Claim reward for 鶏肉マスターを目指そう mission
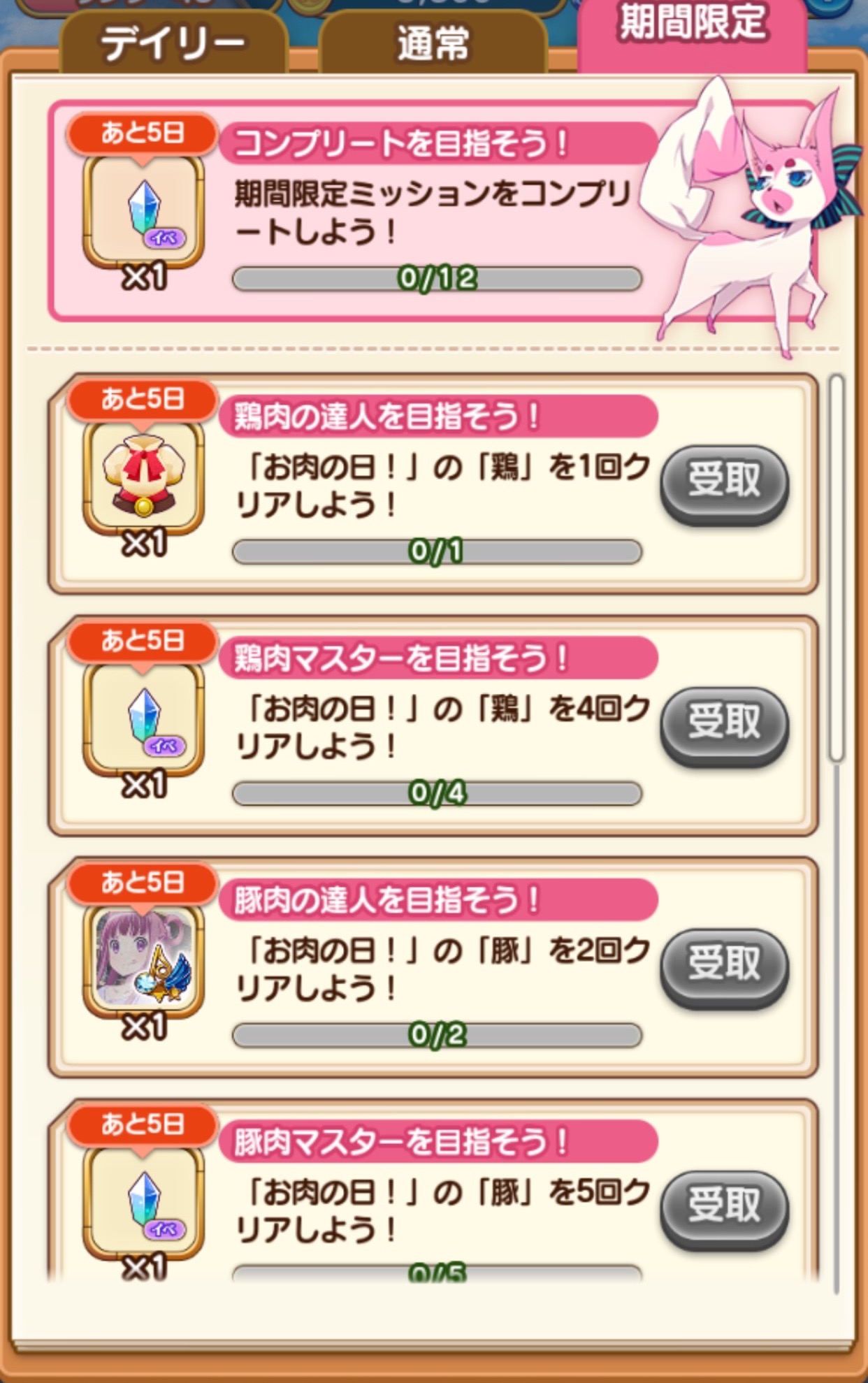 pyautogui.click(x=724, y=724)
